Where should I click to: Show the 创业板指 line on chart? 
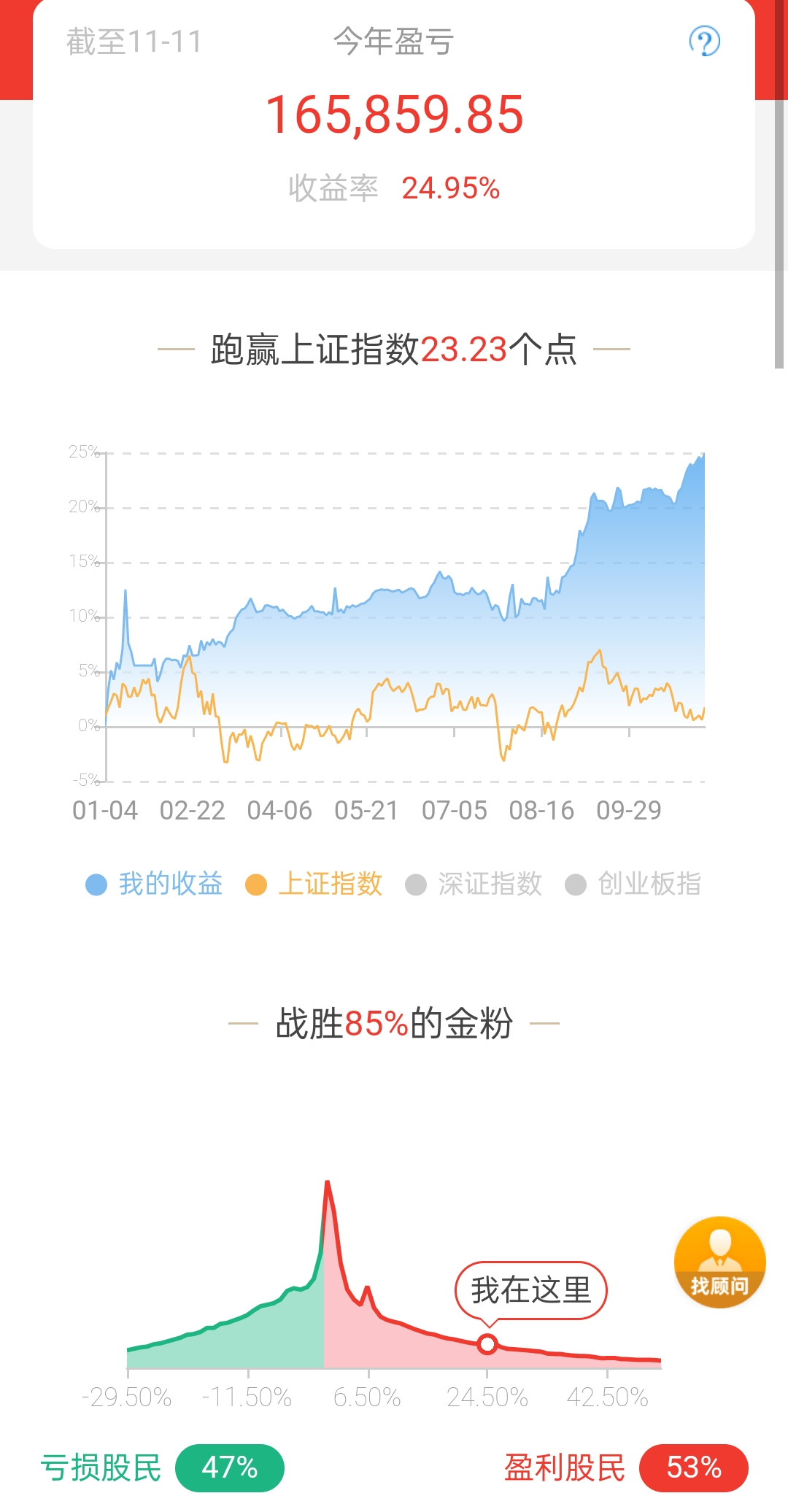(633, 884)
